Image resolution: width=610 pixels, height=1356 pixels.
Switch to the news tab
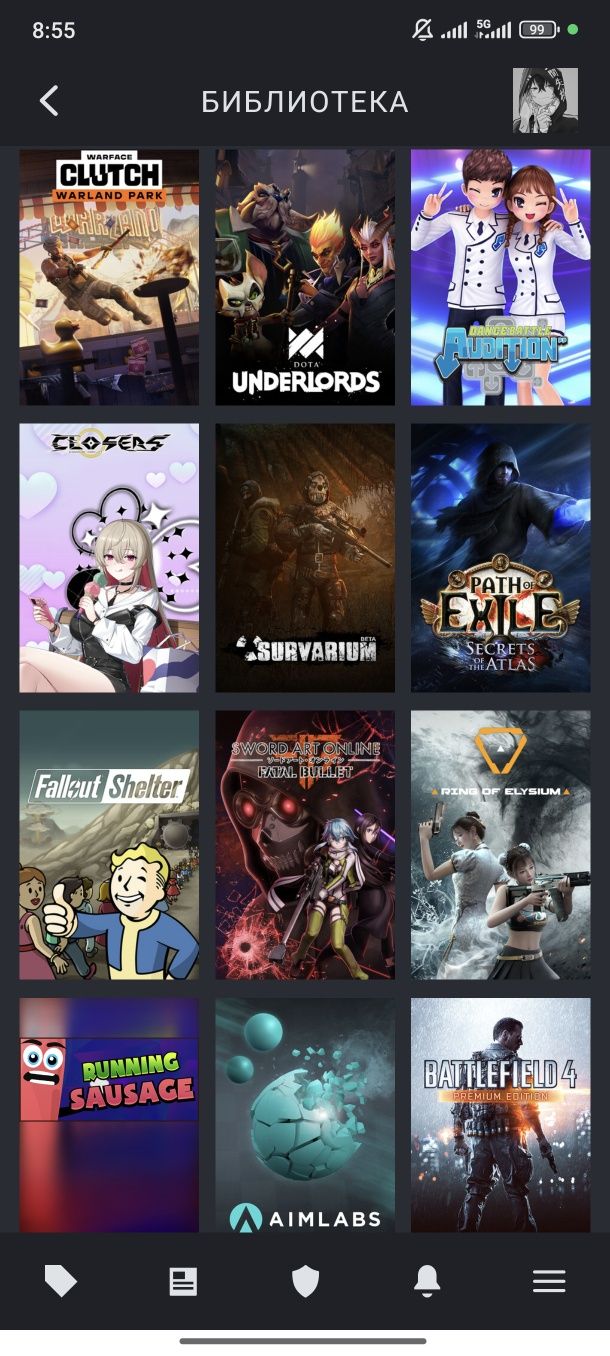coord(183,1281)
